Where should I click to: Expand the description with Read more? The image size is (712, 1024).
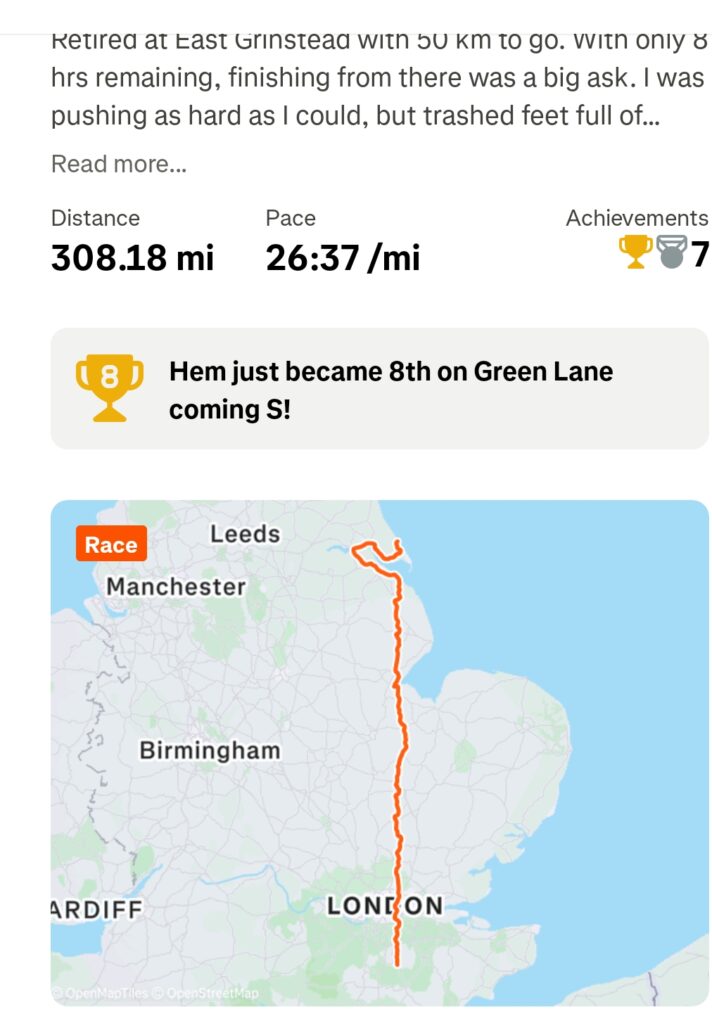point(118,164)
